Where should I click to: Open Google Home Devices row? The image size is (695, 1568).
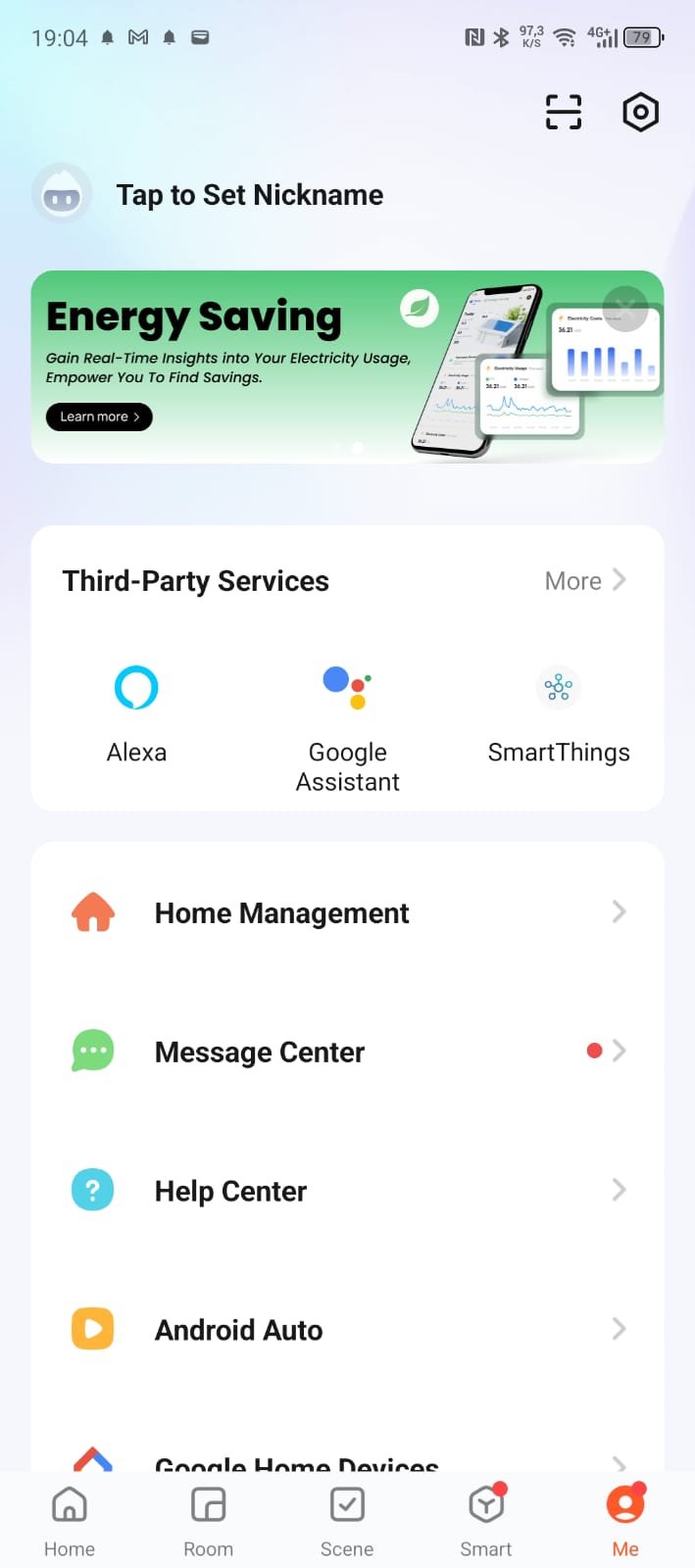348,1452
